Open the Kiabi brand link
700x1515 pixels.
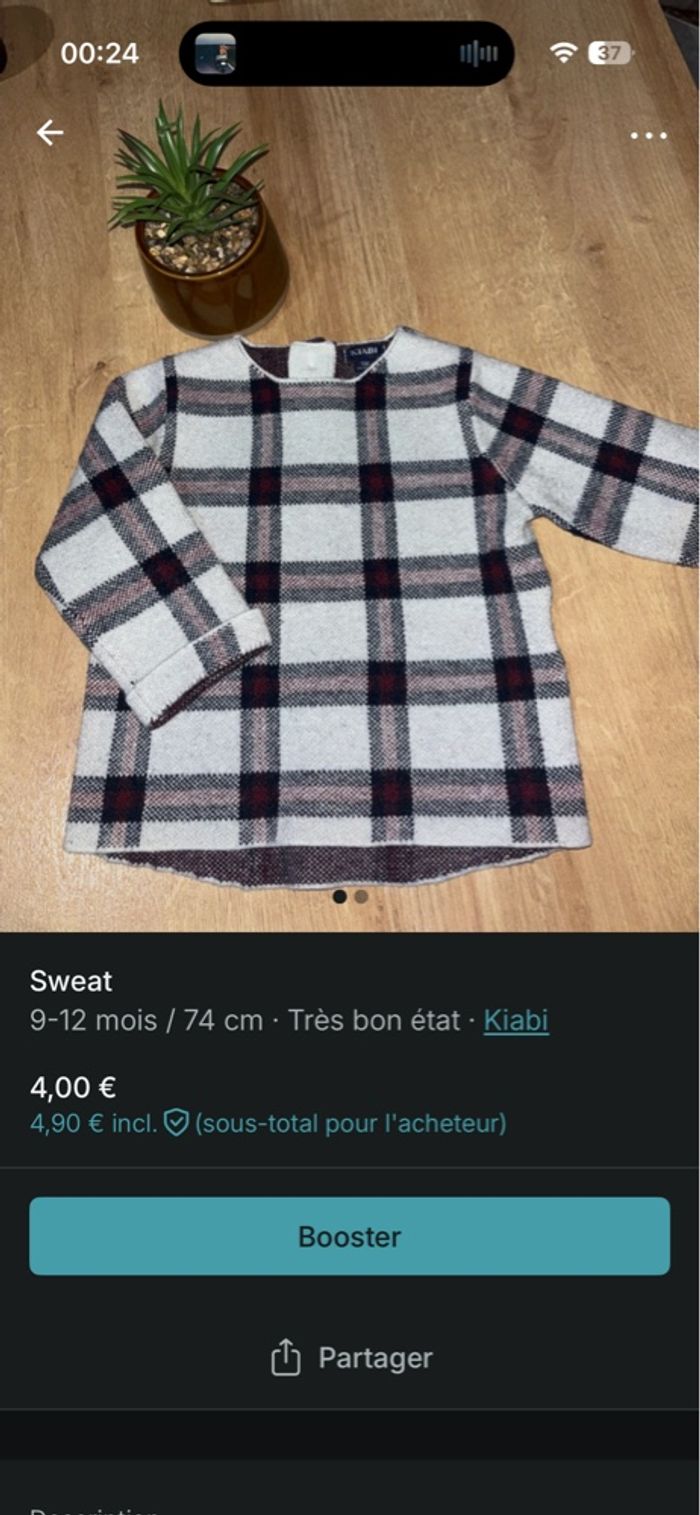[516, 1021]
